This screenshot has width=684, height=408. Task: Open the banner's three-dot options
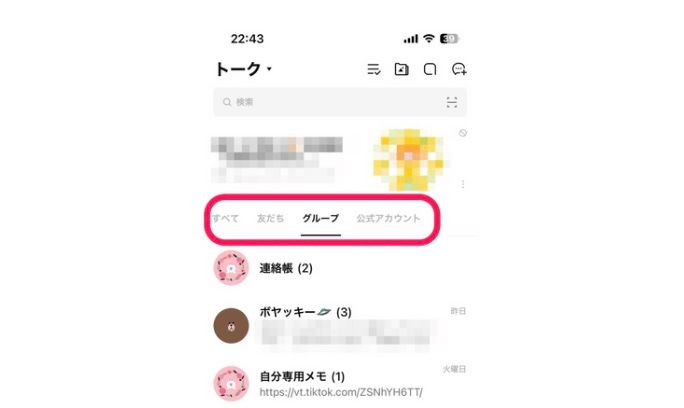point(463,185)
